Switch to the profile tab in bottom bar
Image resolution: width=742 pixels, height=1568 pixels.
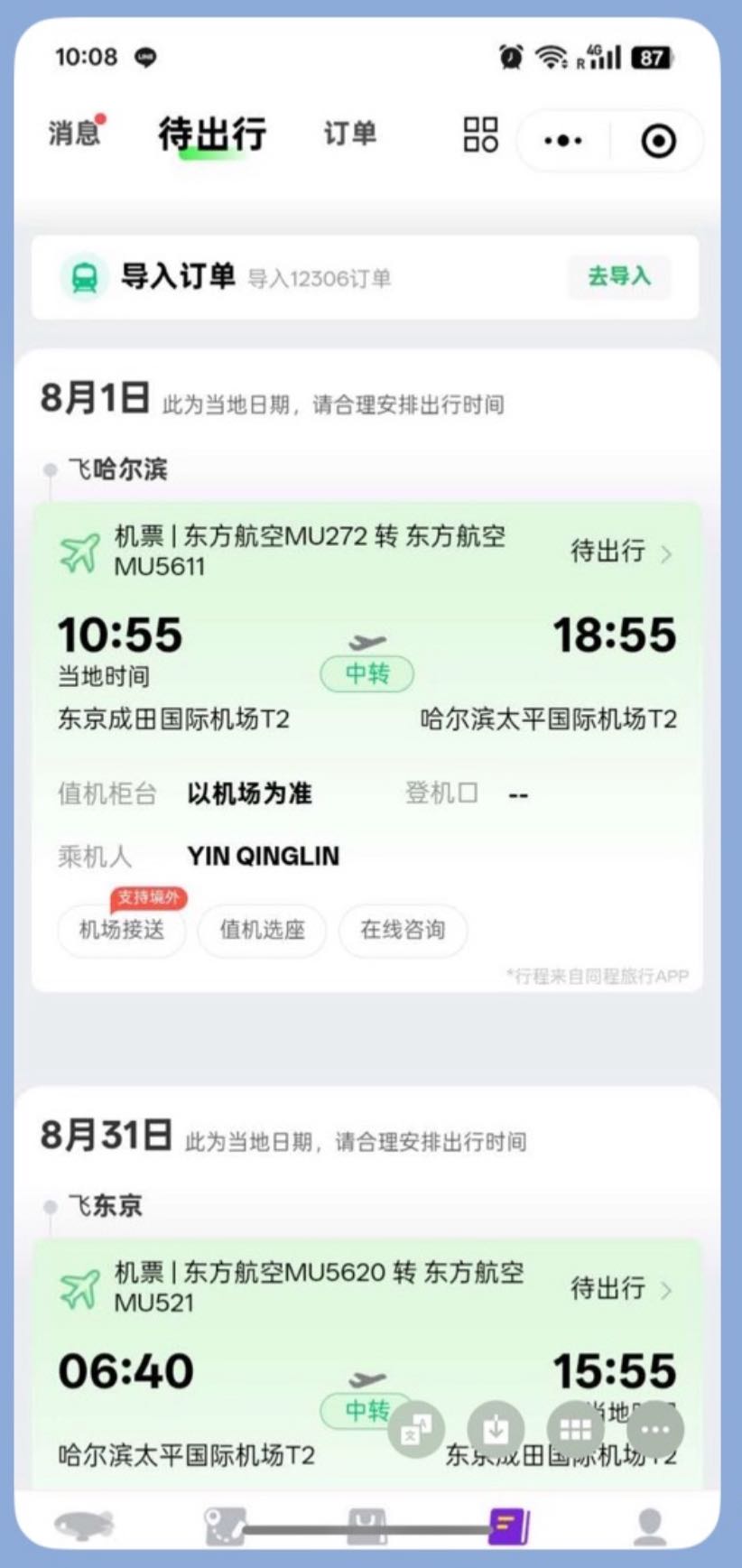coord(650,1526)
